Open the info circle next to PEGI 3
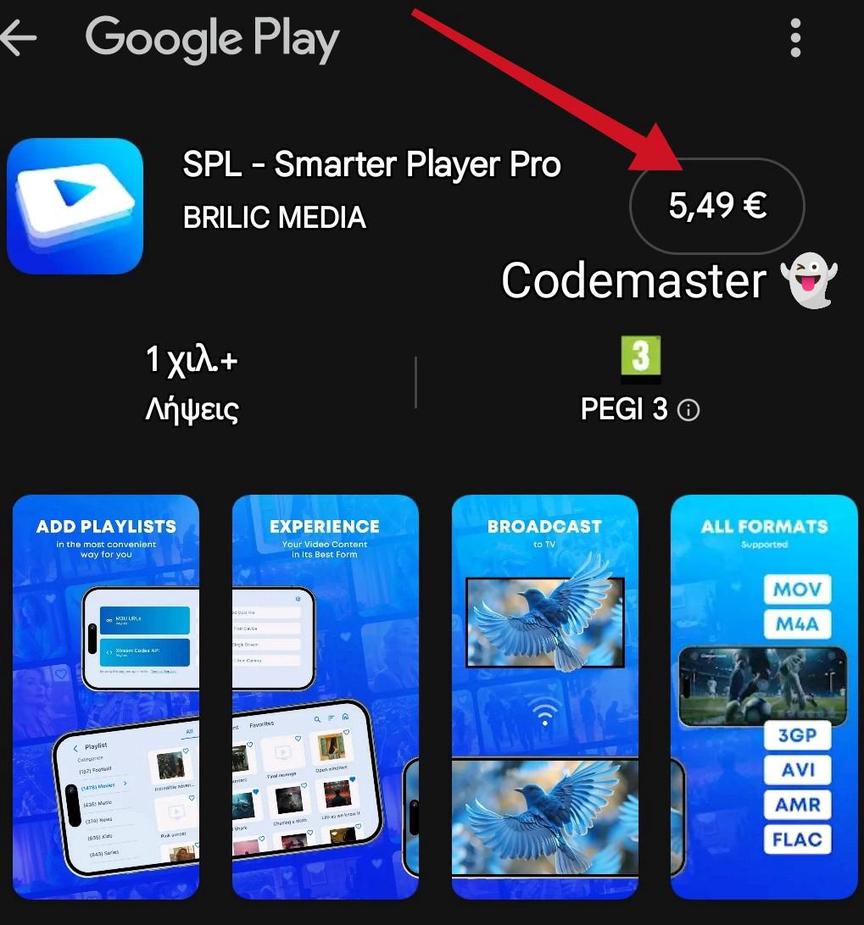Viewport: 864px width, 925px height. coord(692,409)
